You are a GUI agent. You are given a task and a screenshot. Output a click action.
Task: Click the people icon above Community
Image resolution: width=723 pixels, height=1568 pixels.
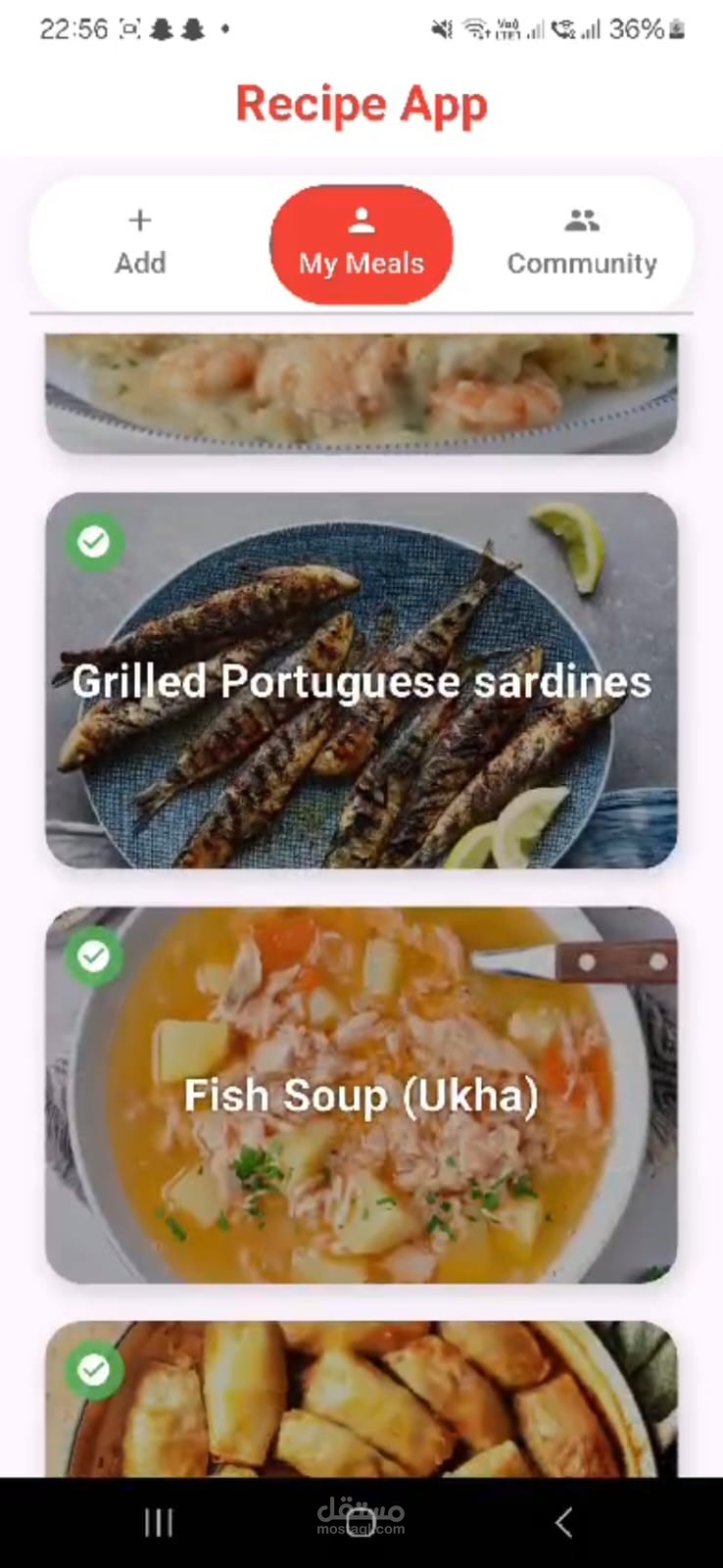click(x=582, y=220)
